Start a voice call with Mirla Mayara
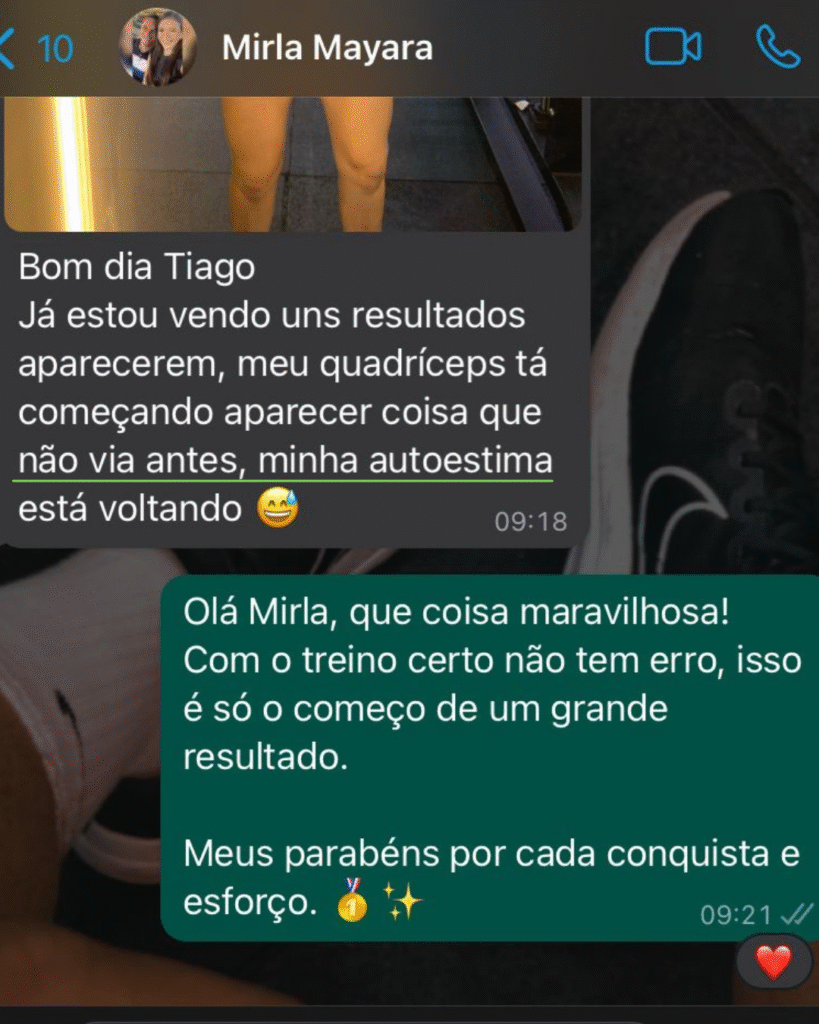Image resolution: width=819 pixels, height=1024 pixels. [x=777, y=47]
